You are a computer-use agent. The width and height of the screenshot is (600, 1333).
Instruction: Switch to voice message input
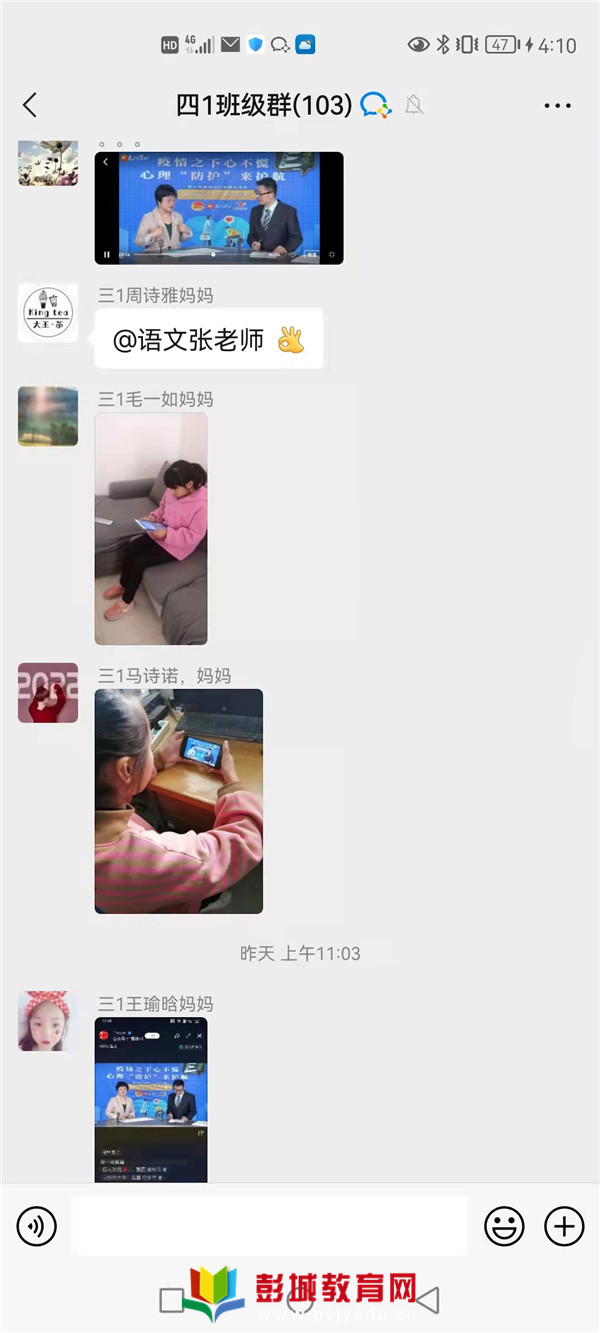pos(37,1225)
